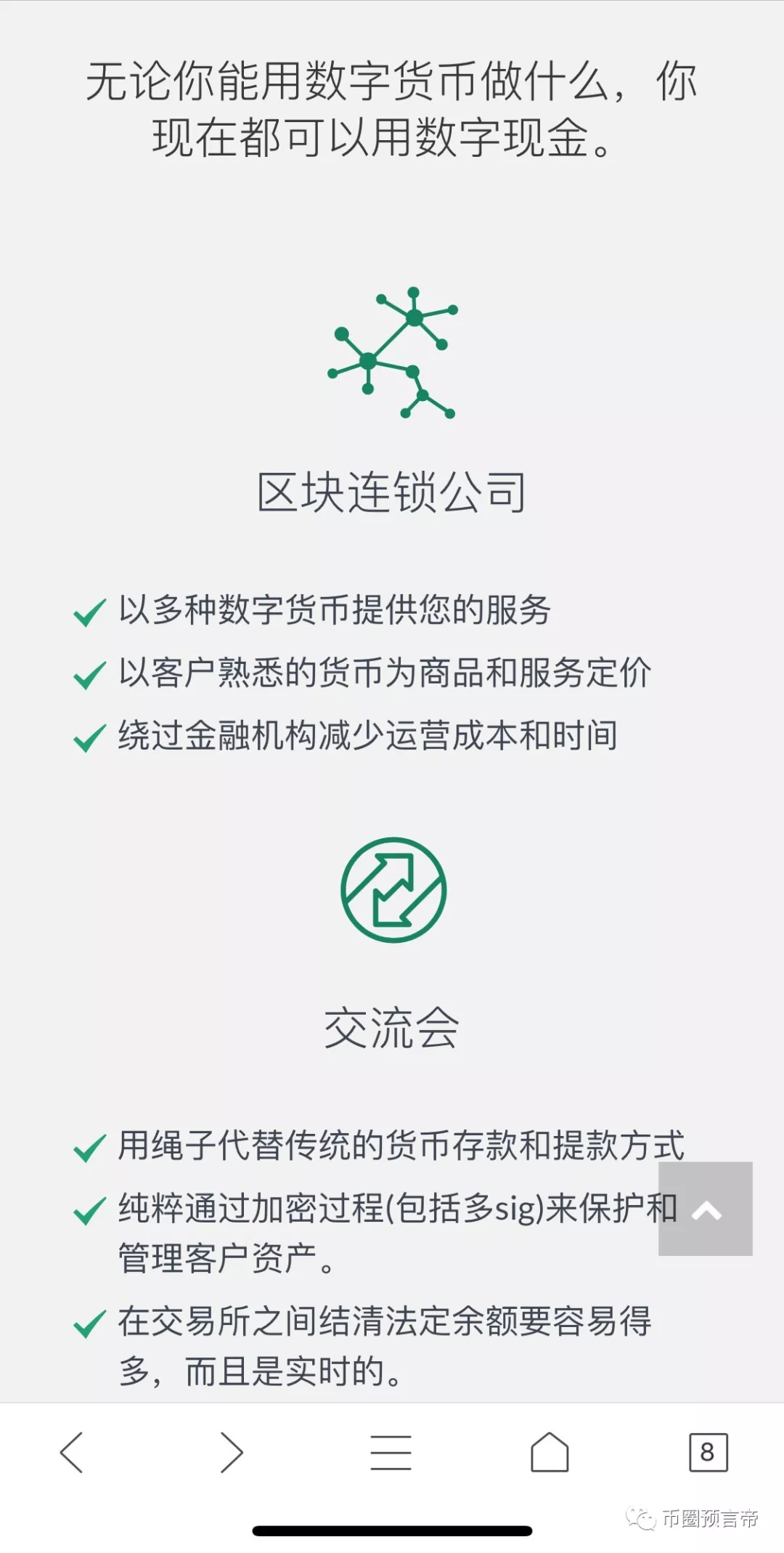
Task: Go forward to the next page
Action: click(231, 1452)
